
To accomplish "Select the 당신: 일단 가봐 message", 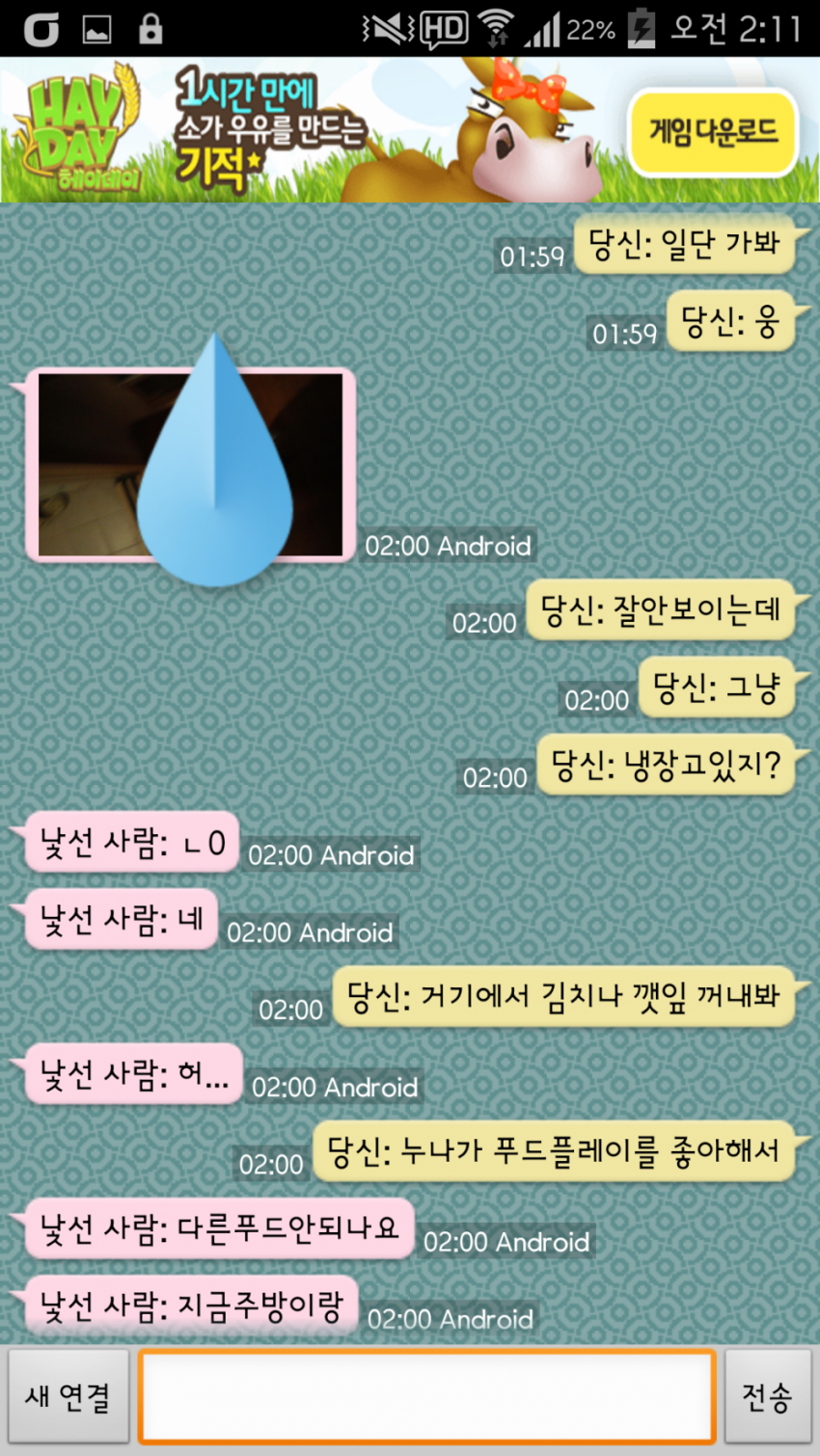I will tap(686, 246).
